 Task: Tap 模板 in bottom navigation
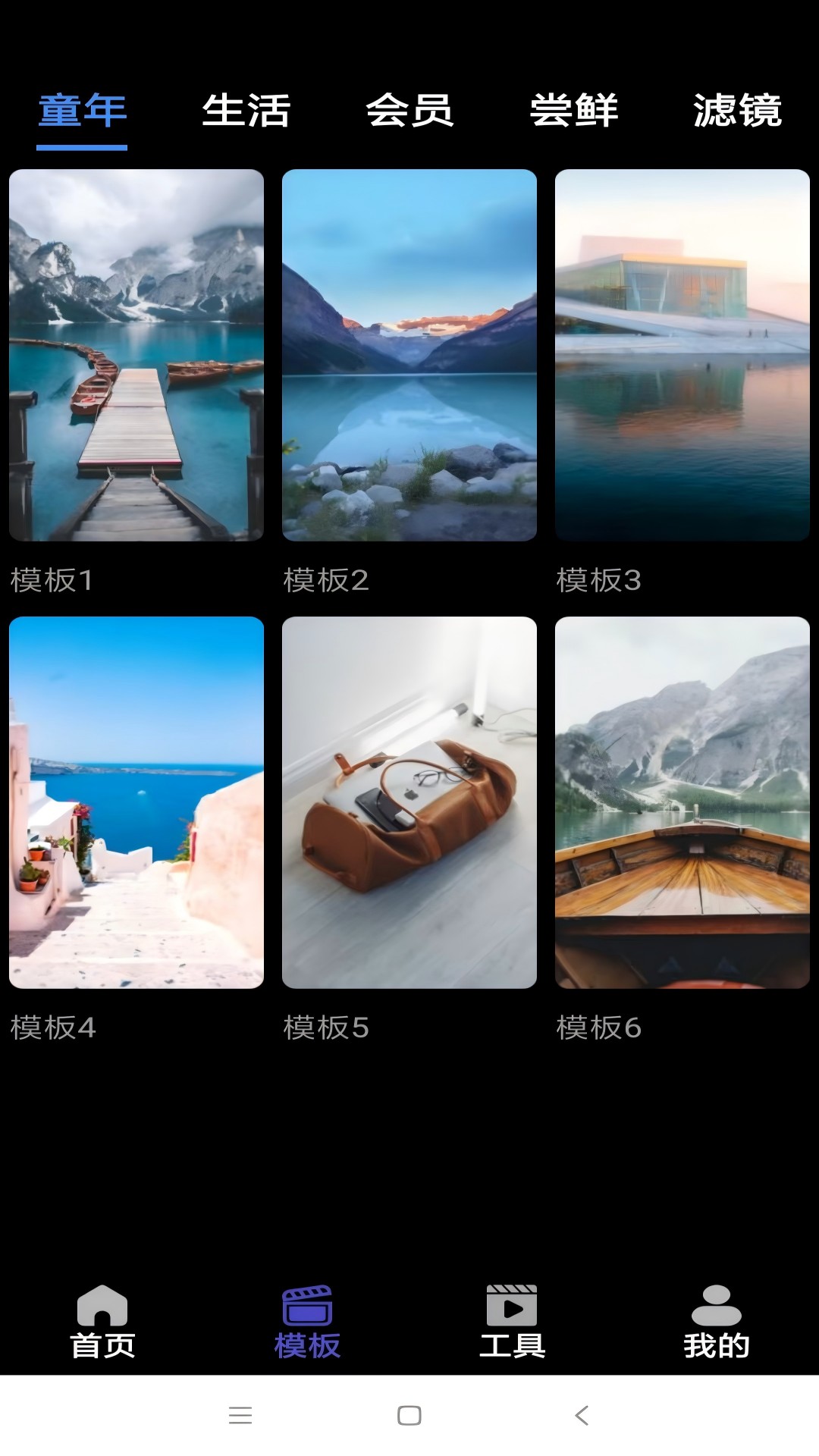click(x=307, y=1321)
